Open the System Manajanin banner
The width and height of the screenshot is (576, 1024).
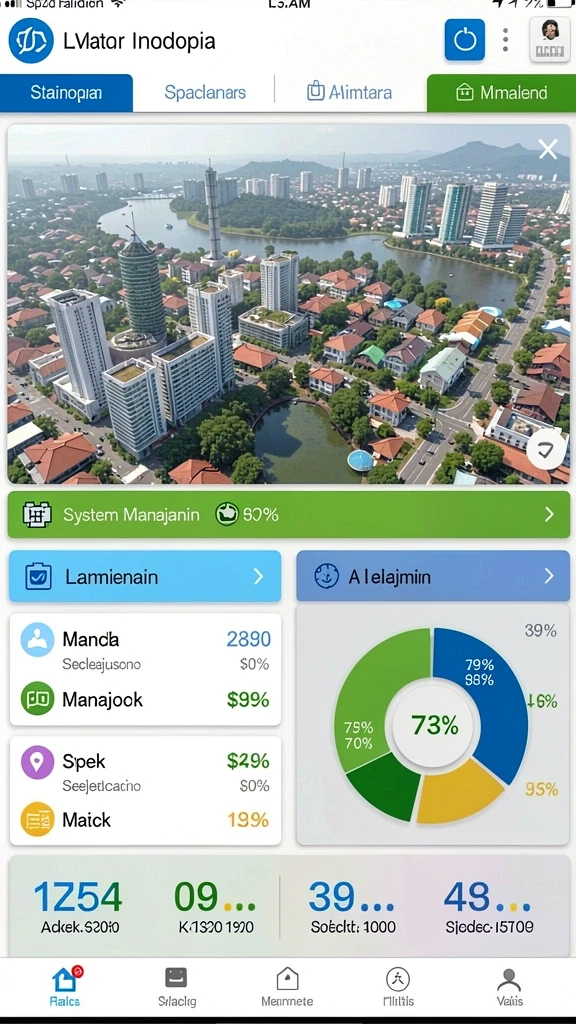(289, 515)
